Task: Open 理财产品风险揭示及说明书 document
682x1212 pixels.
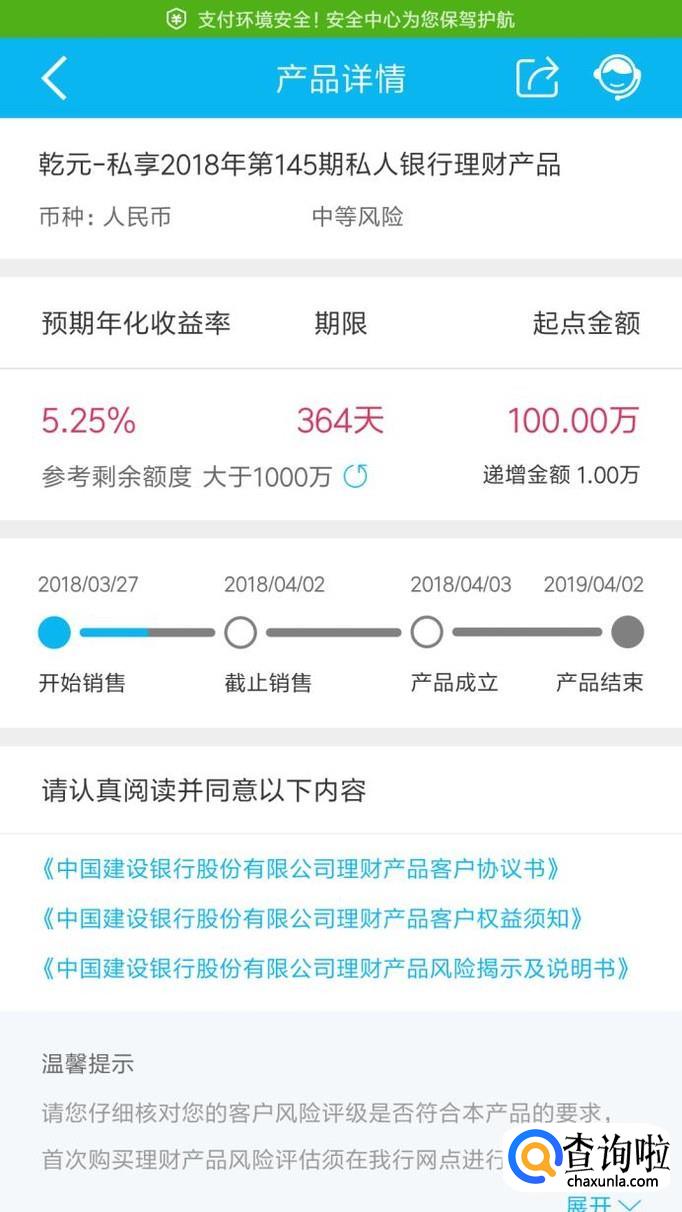Action: [335, 968]
